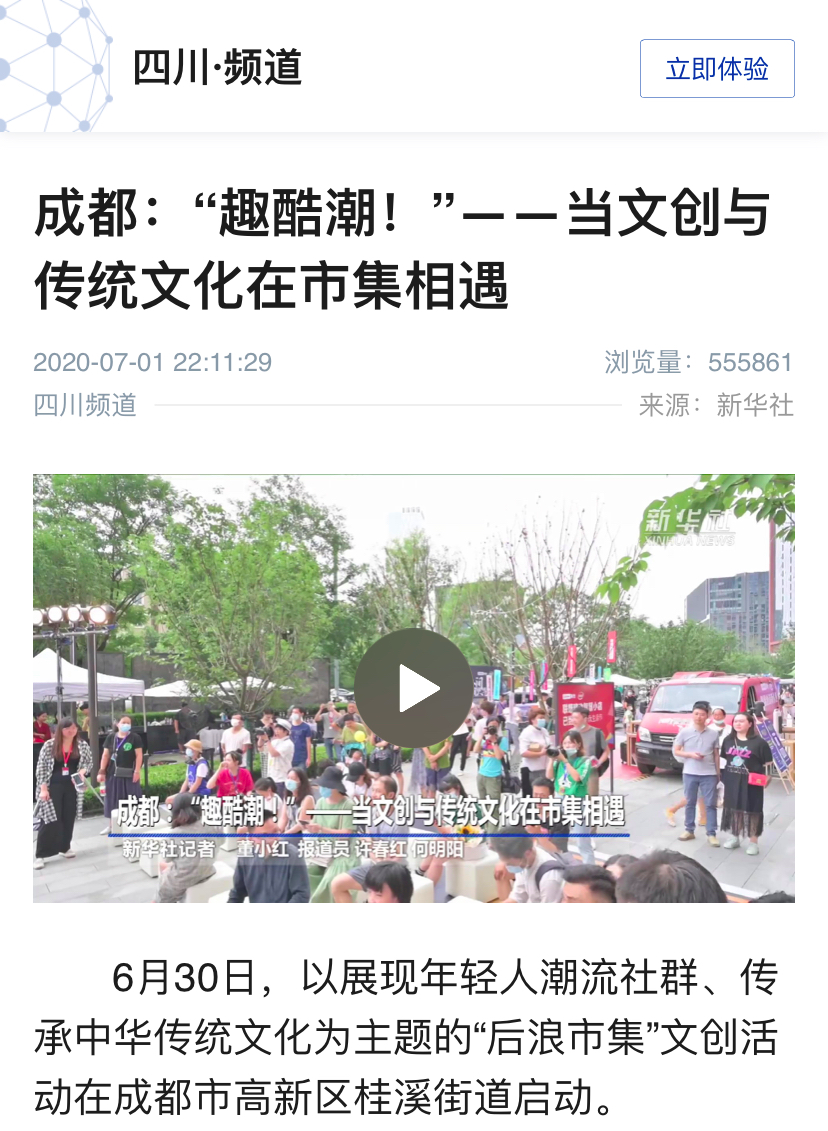The width and height of the screenshot is (828, 1131).
Task: Tap the 立即体验 button
Action: click(x=717, y=69)
